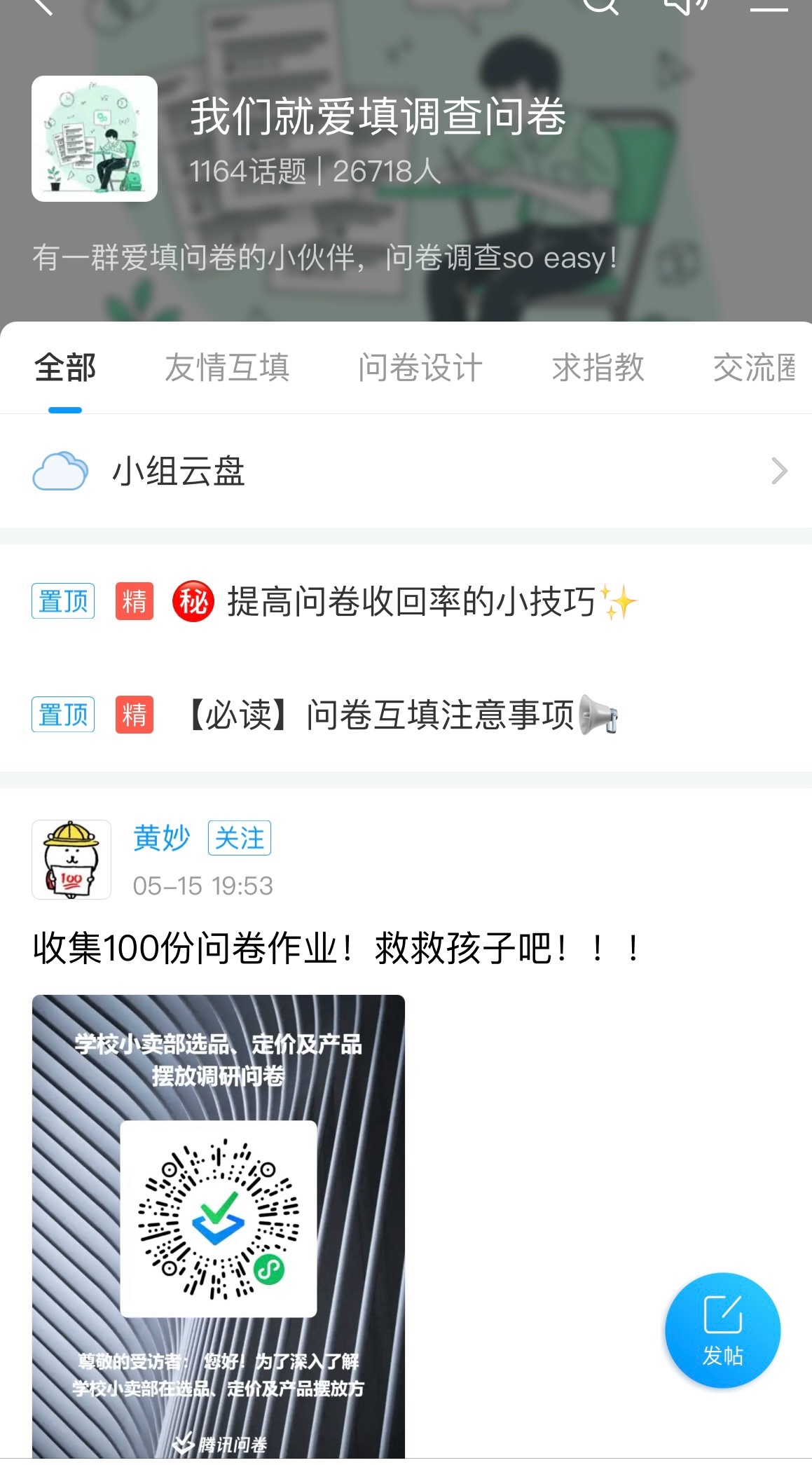The width and height of the screenshot is (812, 1465).
Task: Tap the speaker announcement icon in header
Action: (x=684, y=6)
